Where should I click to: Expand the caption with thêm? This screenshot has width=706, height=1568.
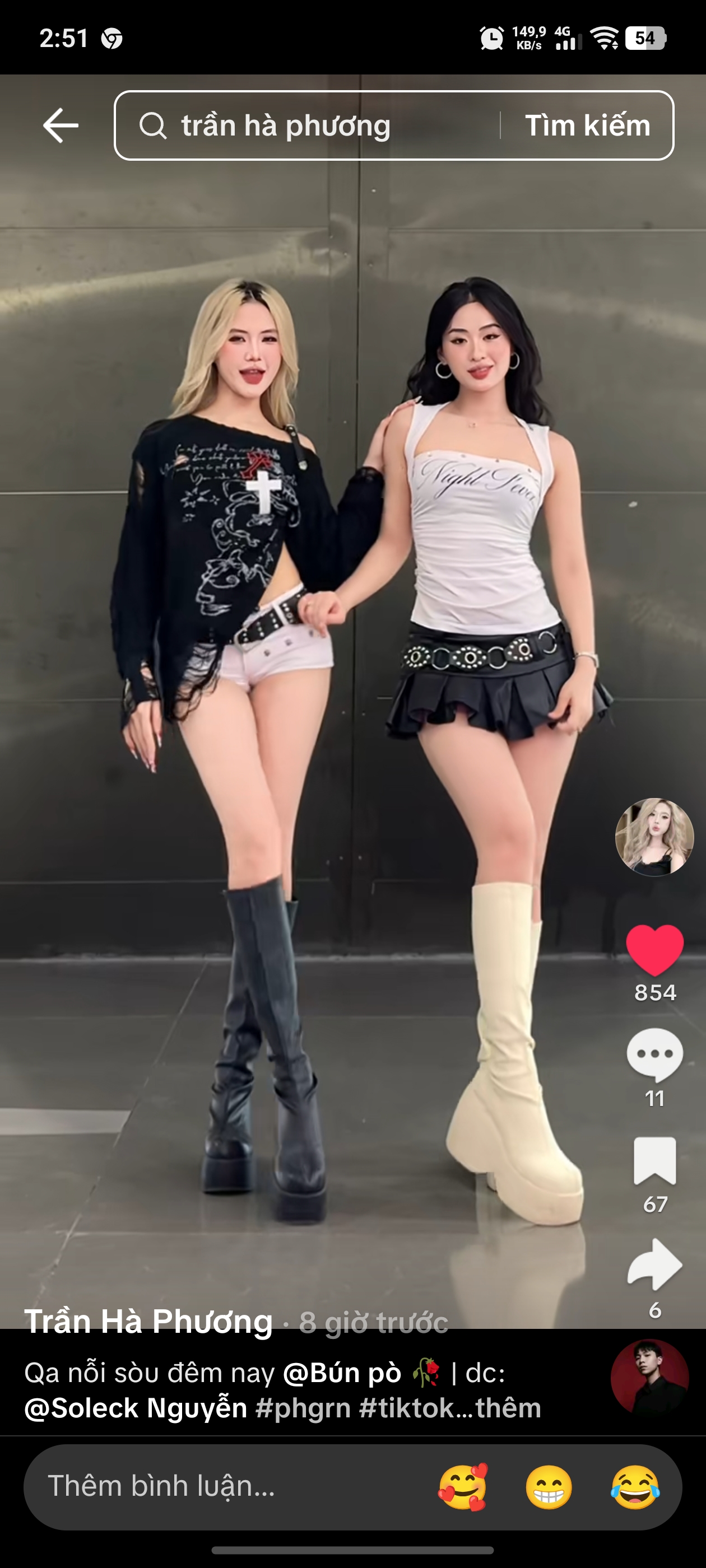[508, 1408]
